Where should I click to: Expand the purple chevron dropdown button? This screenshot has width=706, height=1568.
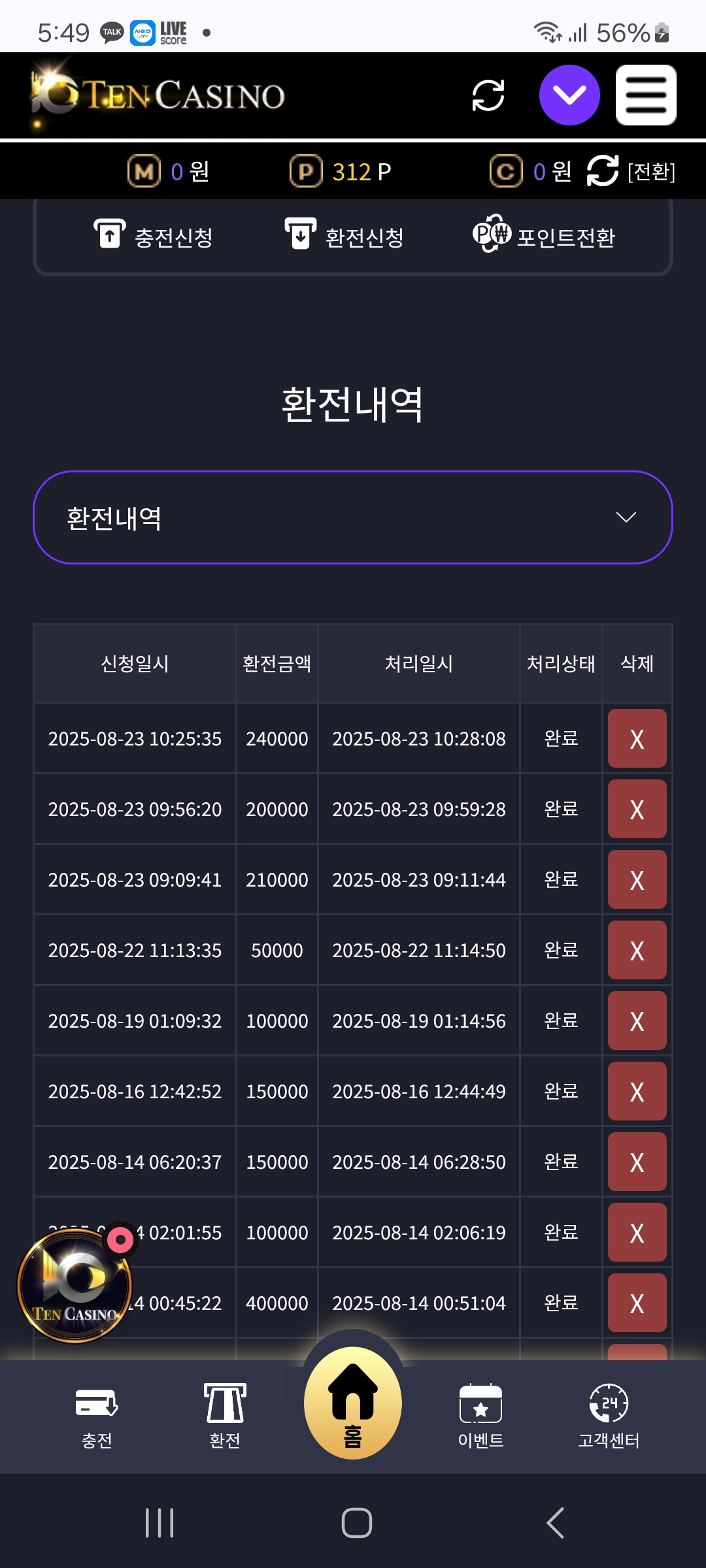point(569,95)
